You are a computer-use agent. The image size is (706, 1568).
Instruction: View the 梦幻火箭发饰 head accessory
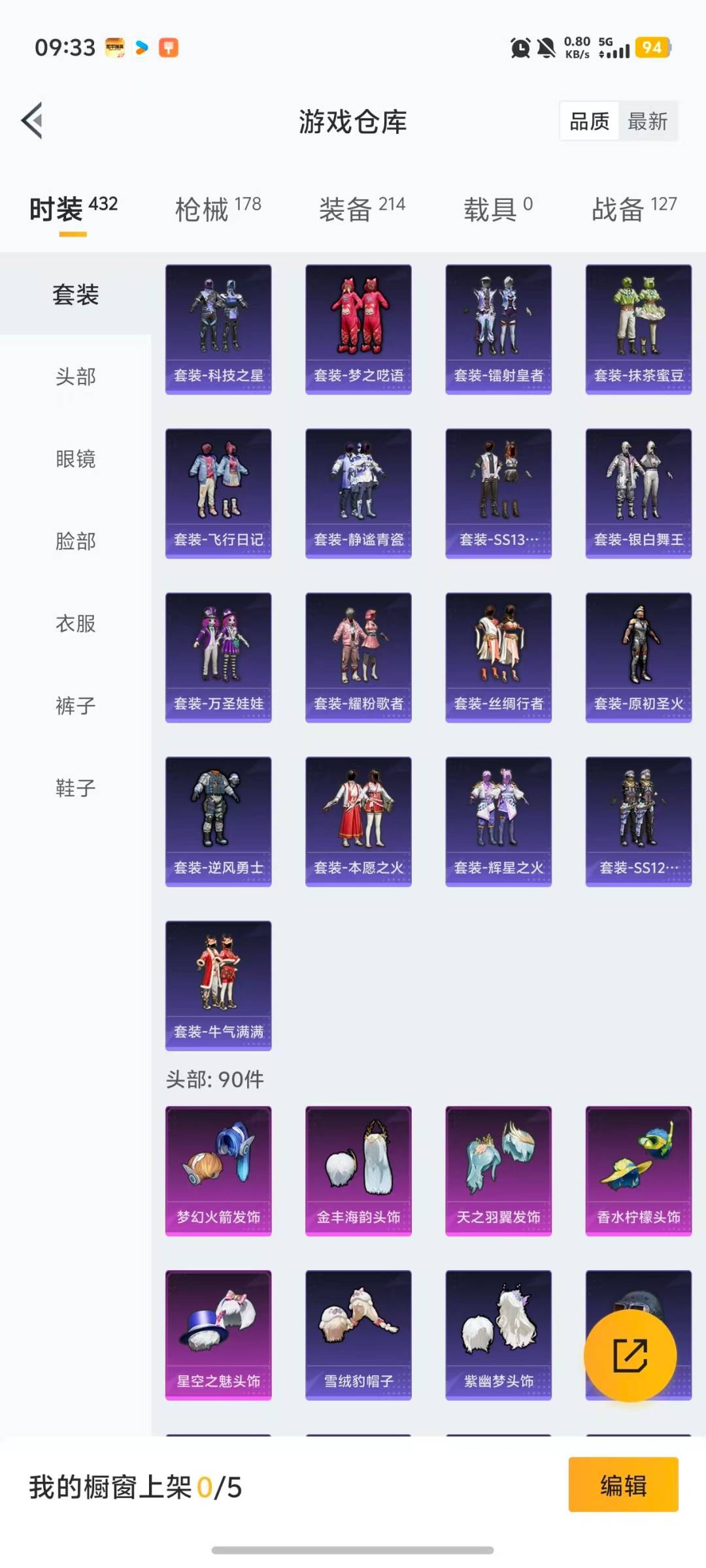218,1169
